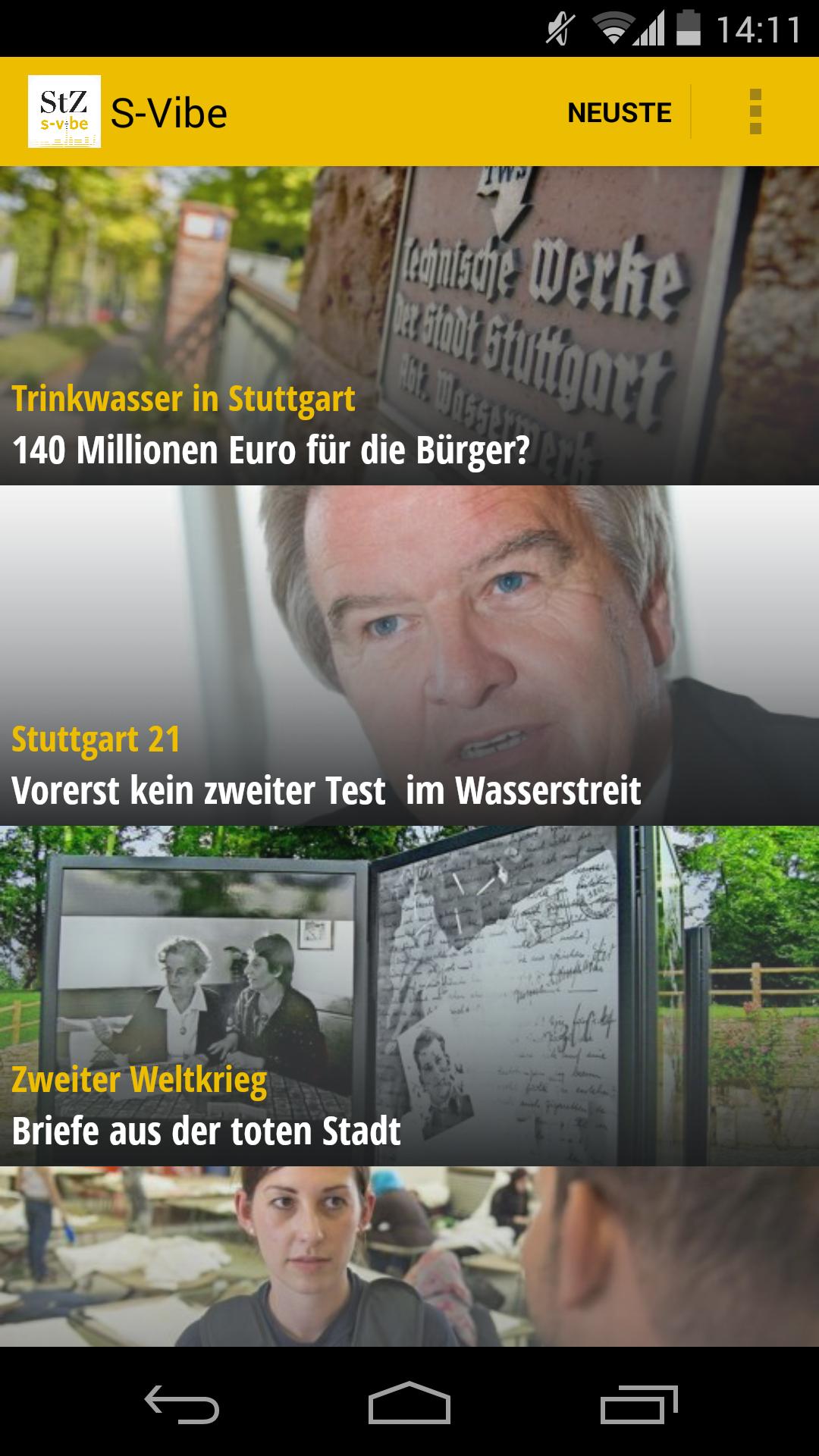Open the article showing a dark-haired woman

[409, 1257]
